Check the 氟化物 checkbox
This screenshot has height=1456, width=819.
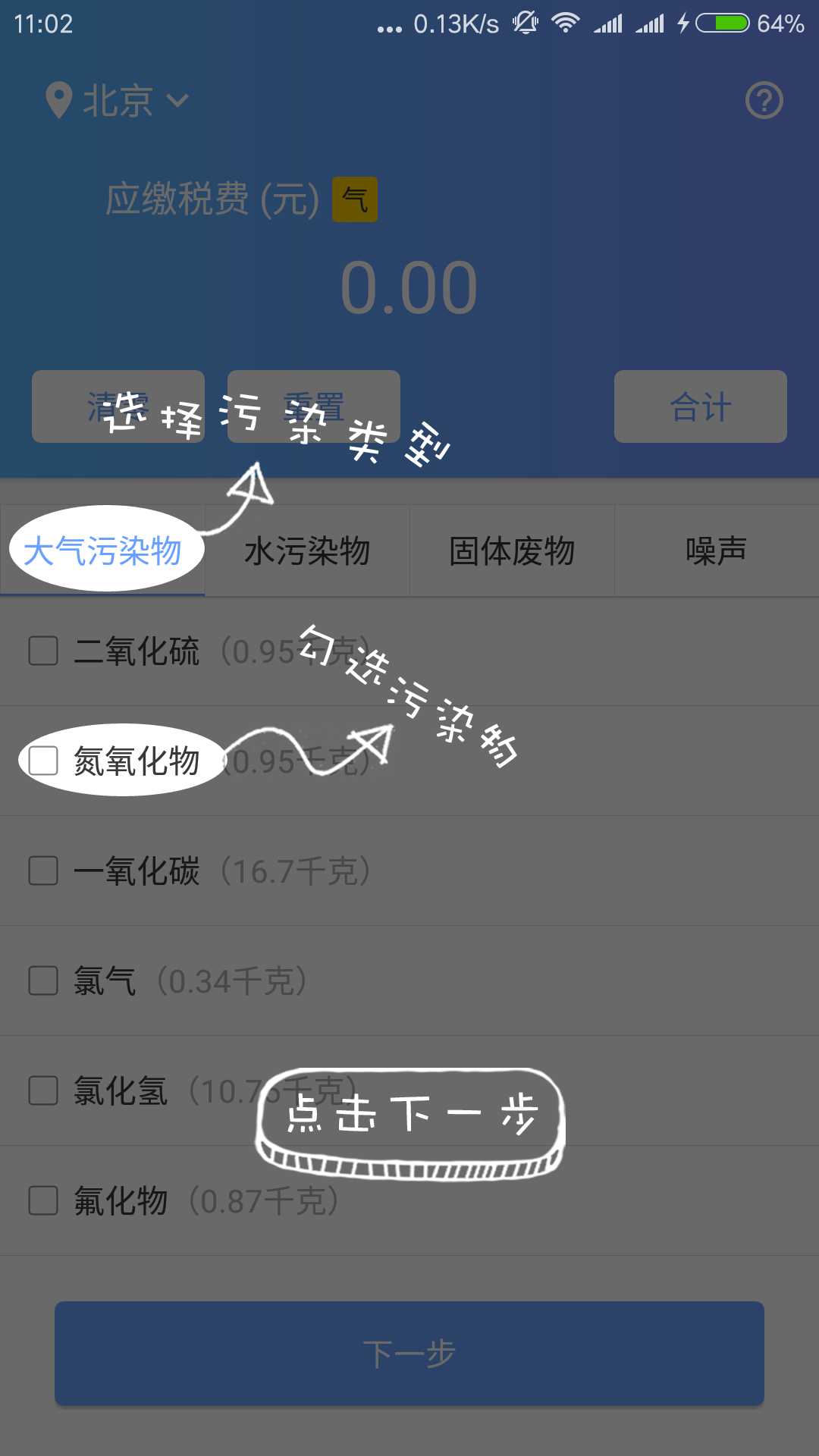coord(43,1200)
